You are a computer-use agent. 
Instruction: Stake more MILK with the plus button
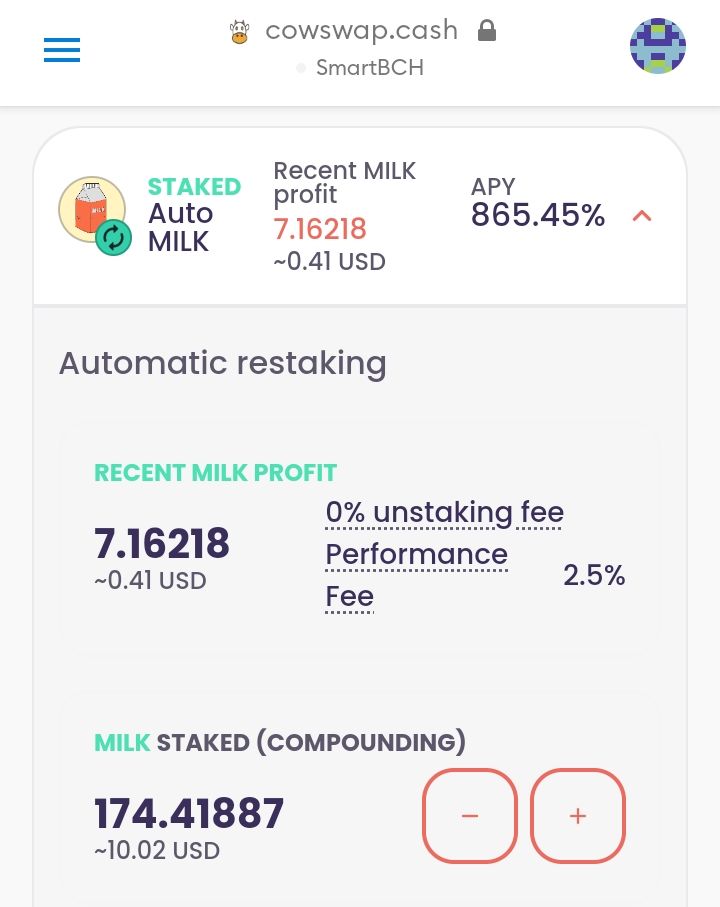click(578, 816)
